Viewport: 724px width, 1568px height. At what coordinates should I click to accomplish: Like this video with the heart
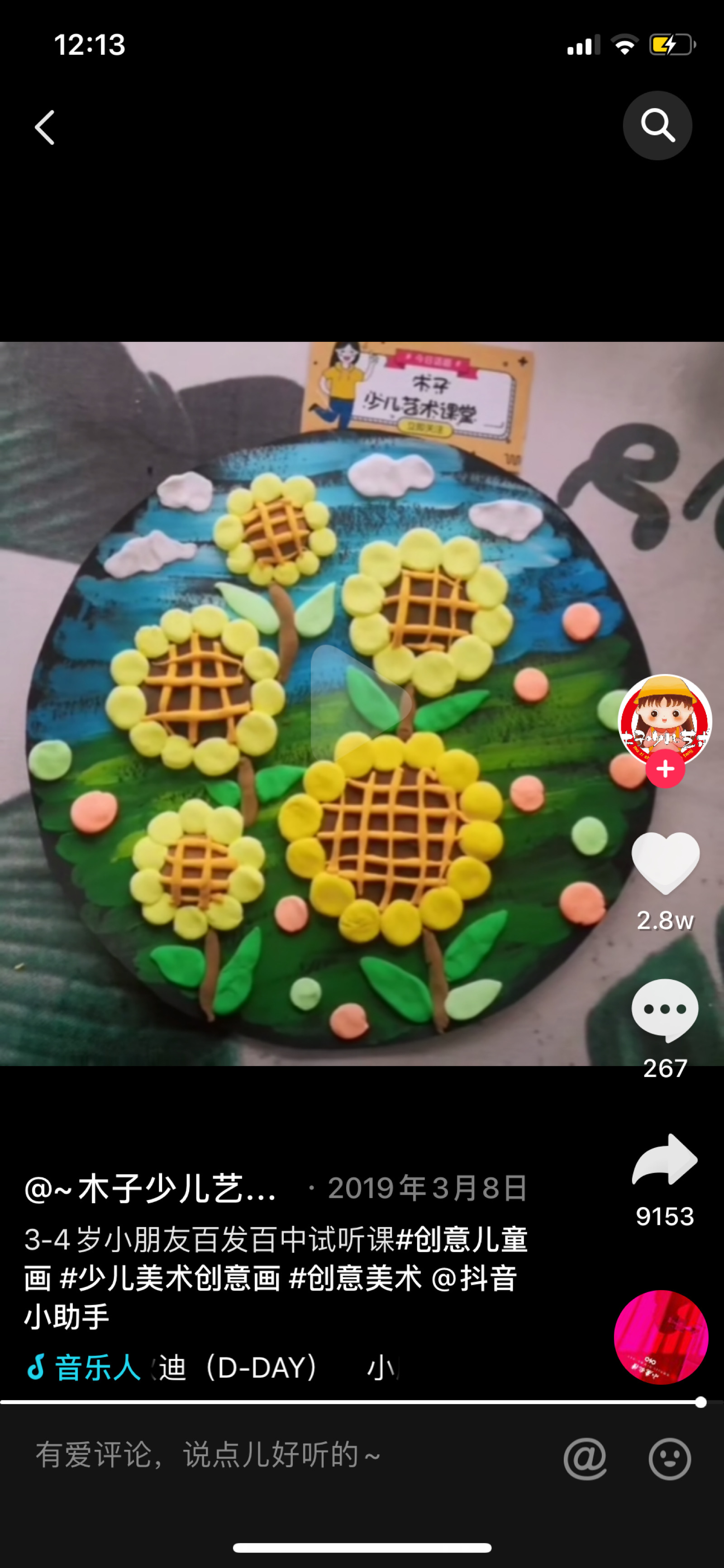[665, 862]
